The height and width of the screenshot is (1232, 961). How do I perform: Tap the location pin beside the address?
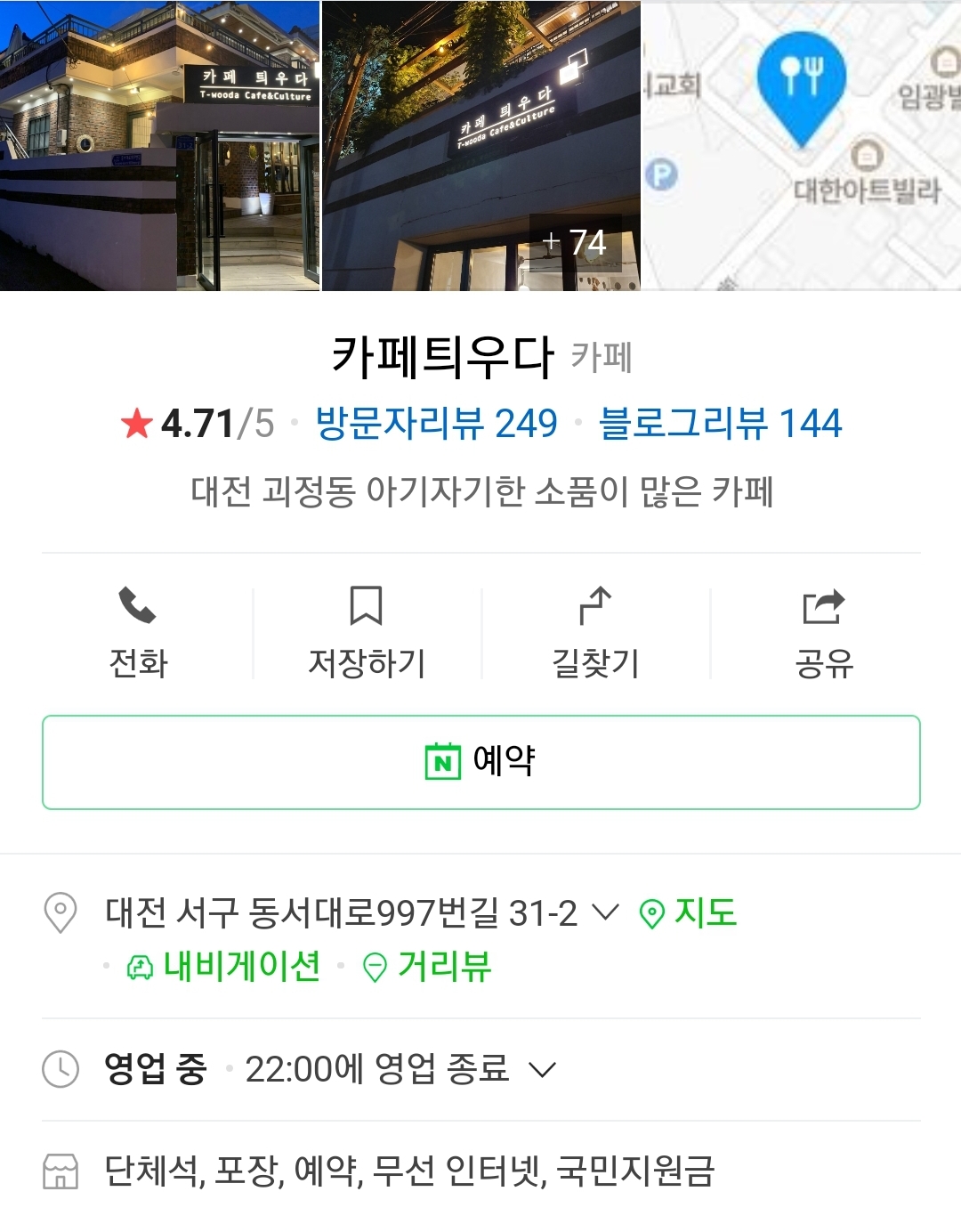click(x=60, y=913)
